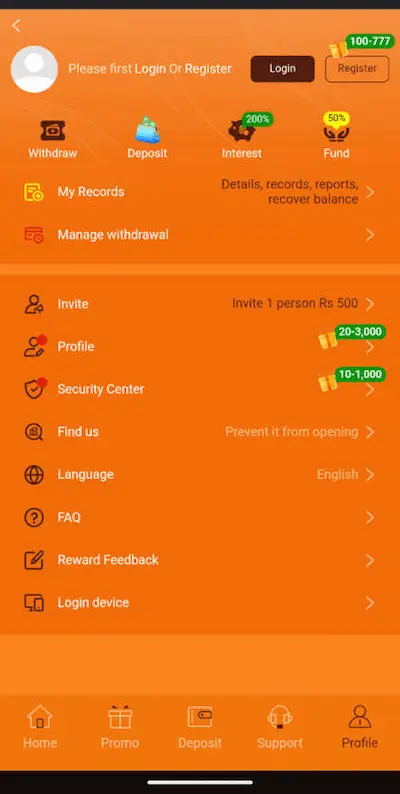The height and width of the screenshot is (794, 400).
Task: Open the Profile settings row
Action: pyautogui.click(x=200, y=346)
